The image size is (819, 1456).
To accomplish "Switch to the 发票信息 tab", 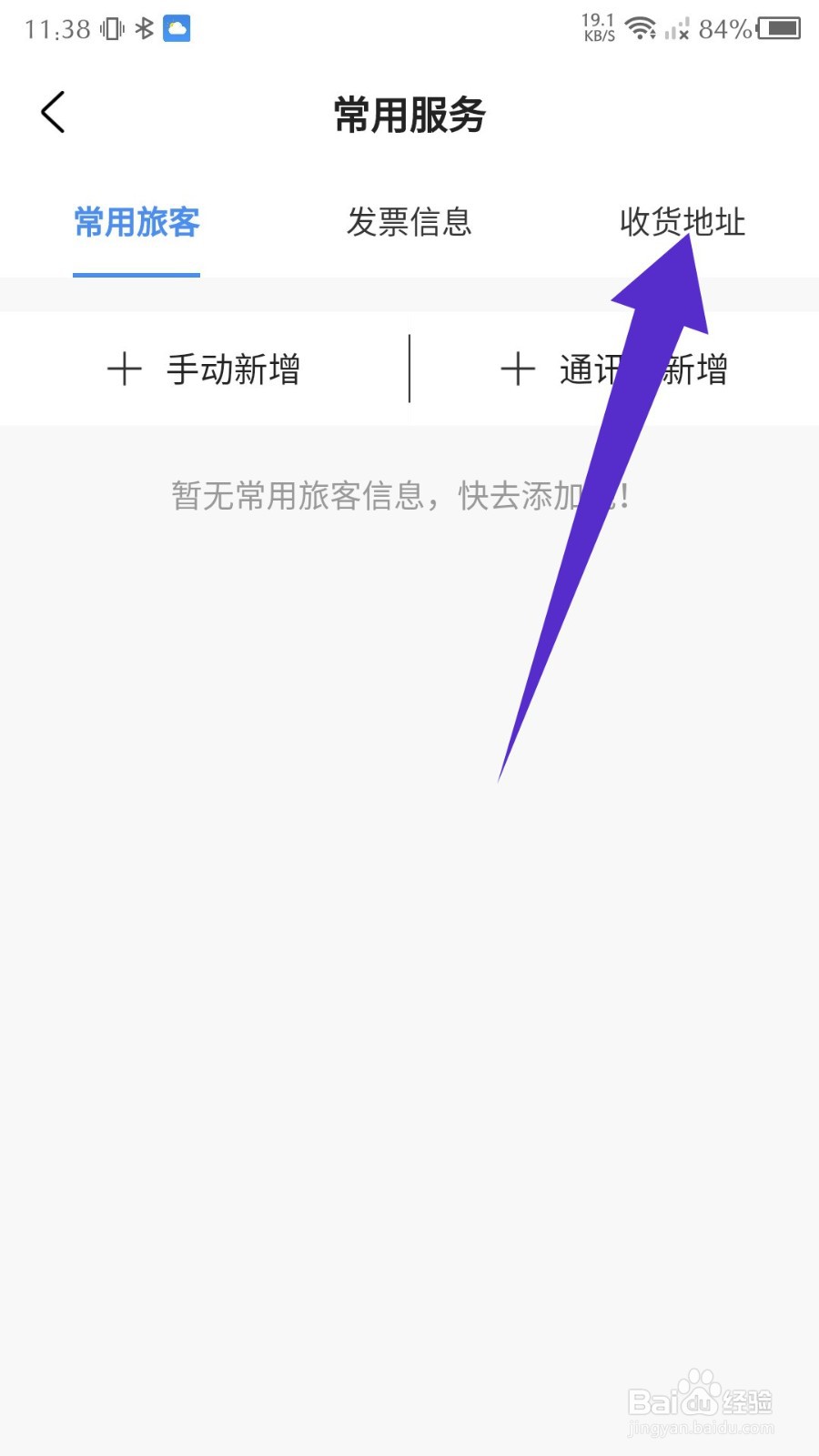I will (x=409, y=223).
